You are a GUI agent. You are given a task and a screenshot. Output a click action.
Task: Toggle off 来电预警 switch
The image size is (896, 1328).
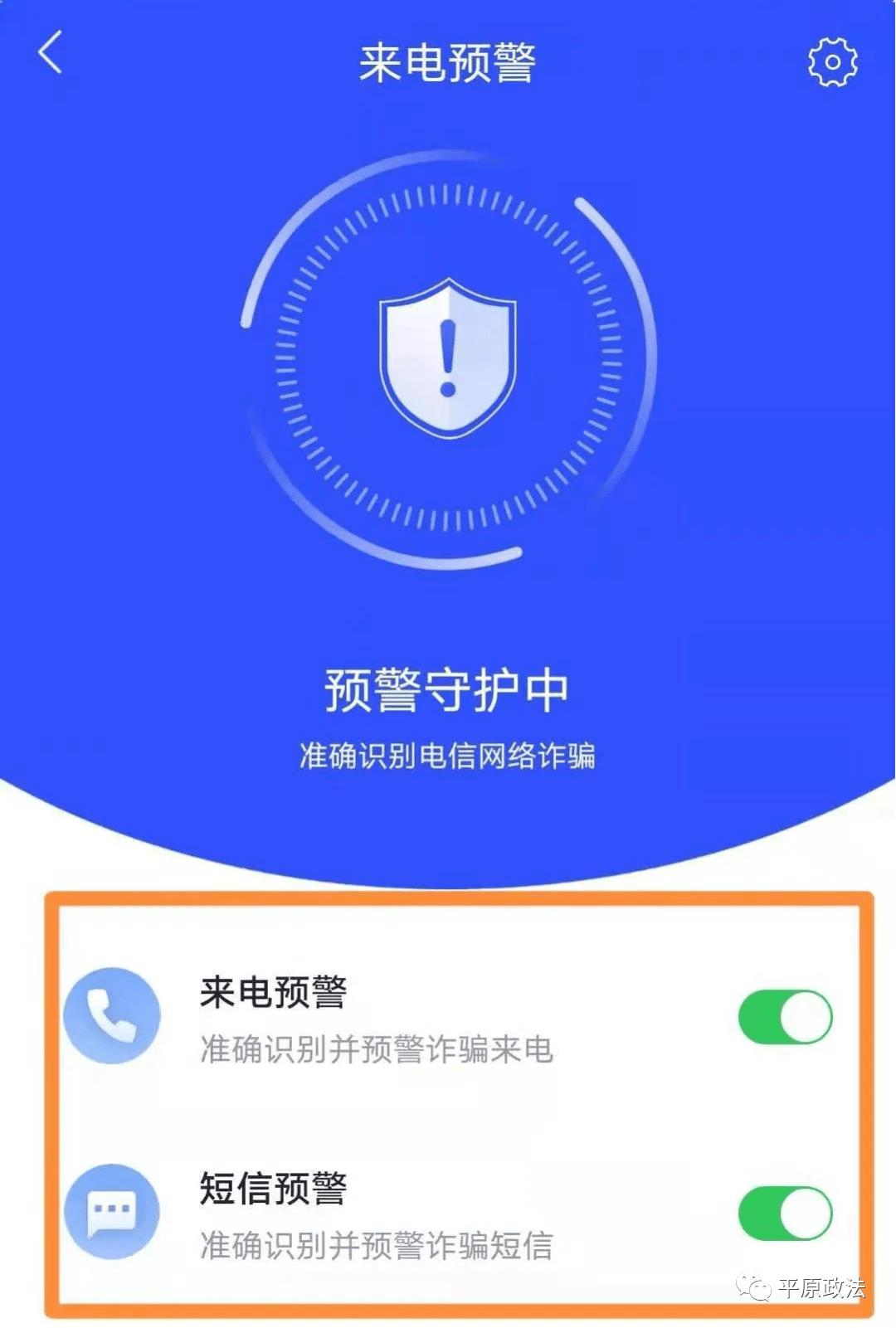pyautogui.click(x=785, y=1017)
